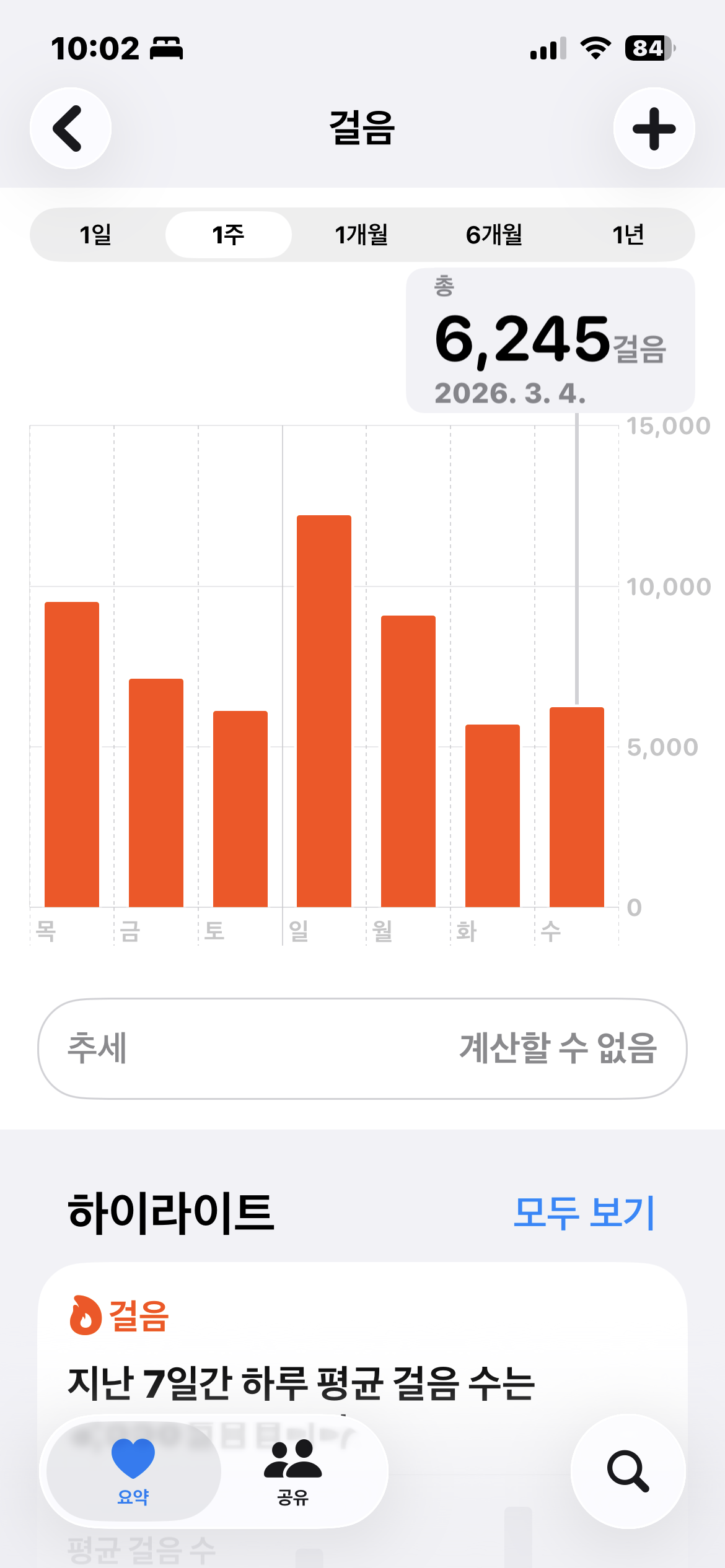
Task: Open the 걸음 highlight card
Action: (x=362, y=1350)
